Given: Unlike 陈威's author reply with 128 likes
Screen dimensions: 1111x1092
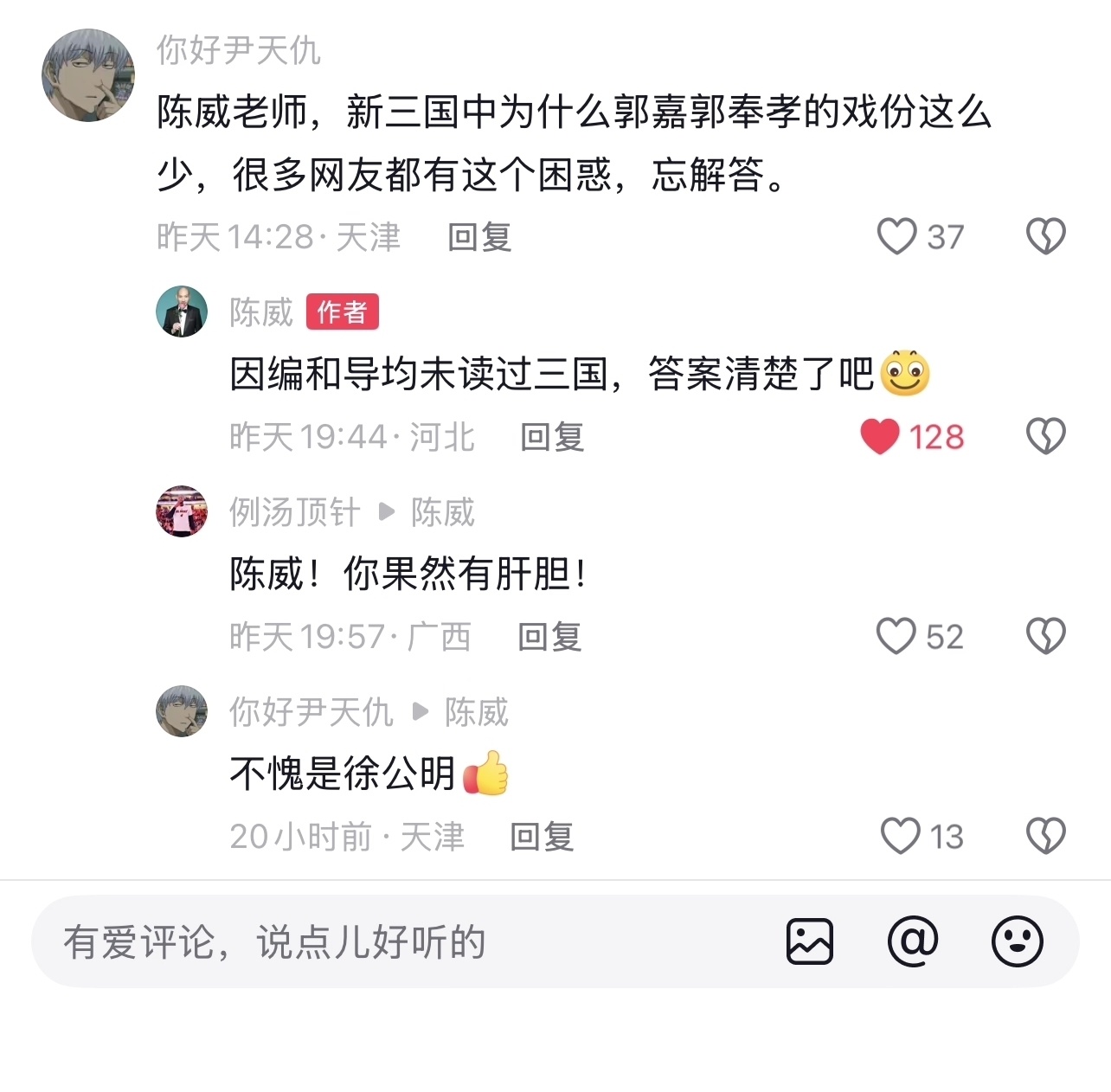Looking at the screenshot, I should 880,437.
